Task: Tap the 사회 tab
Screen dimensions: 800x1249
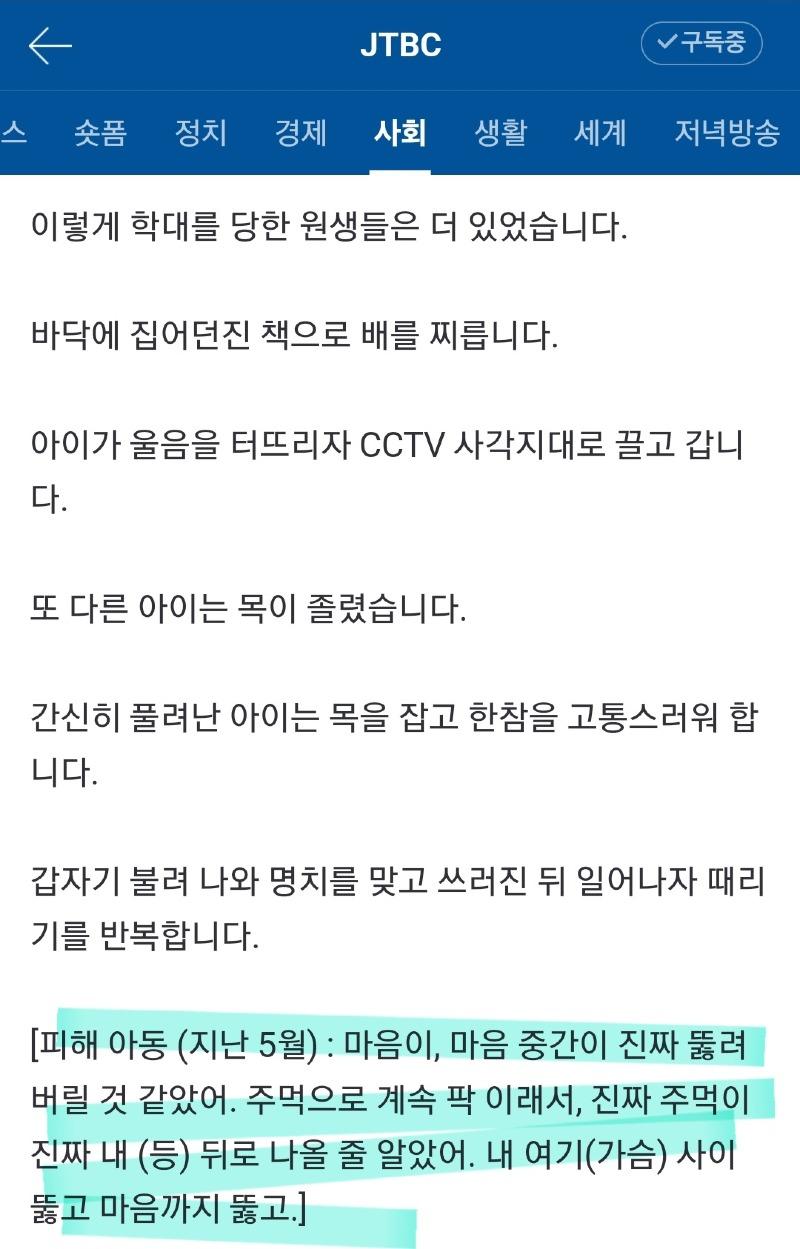Action: (400, 133)
